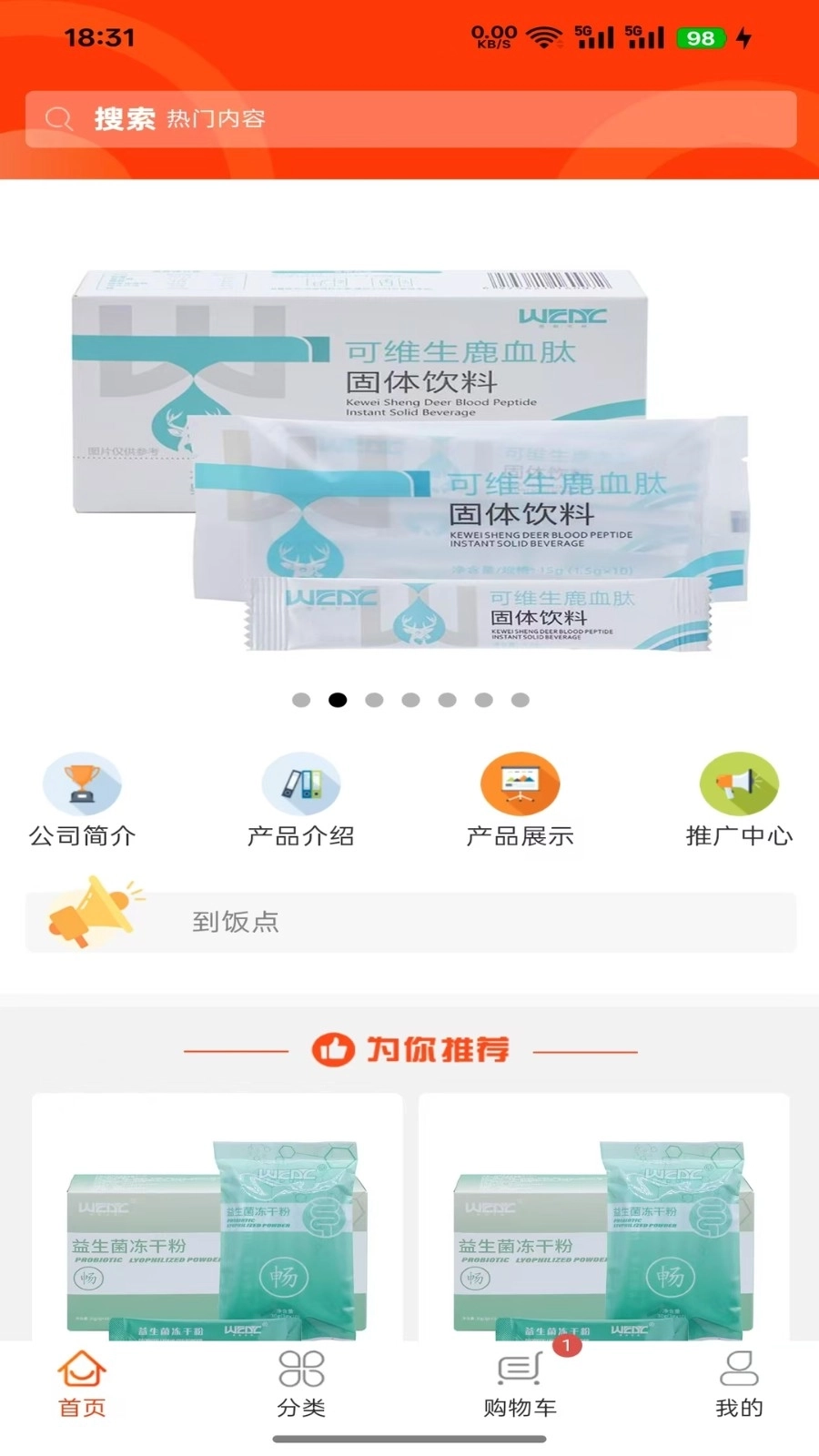Open the 购物车 tab
The image size is (819, 1456).
click(520, 1384)
